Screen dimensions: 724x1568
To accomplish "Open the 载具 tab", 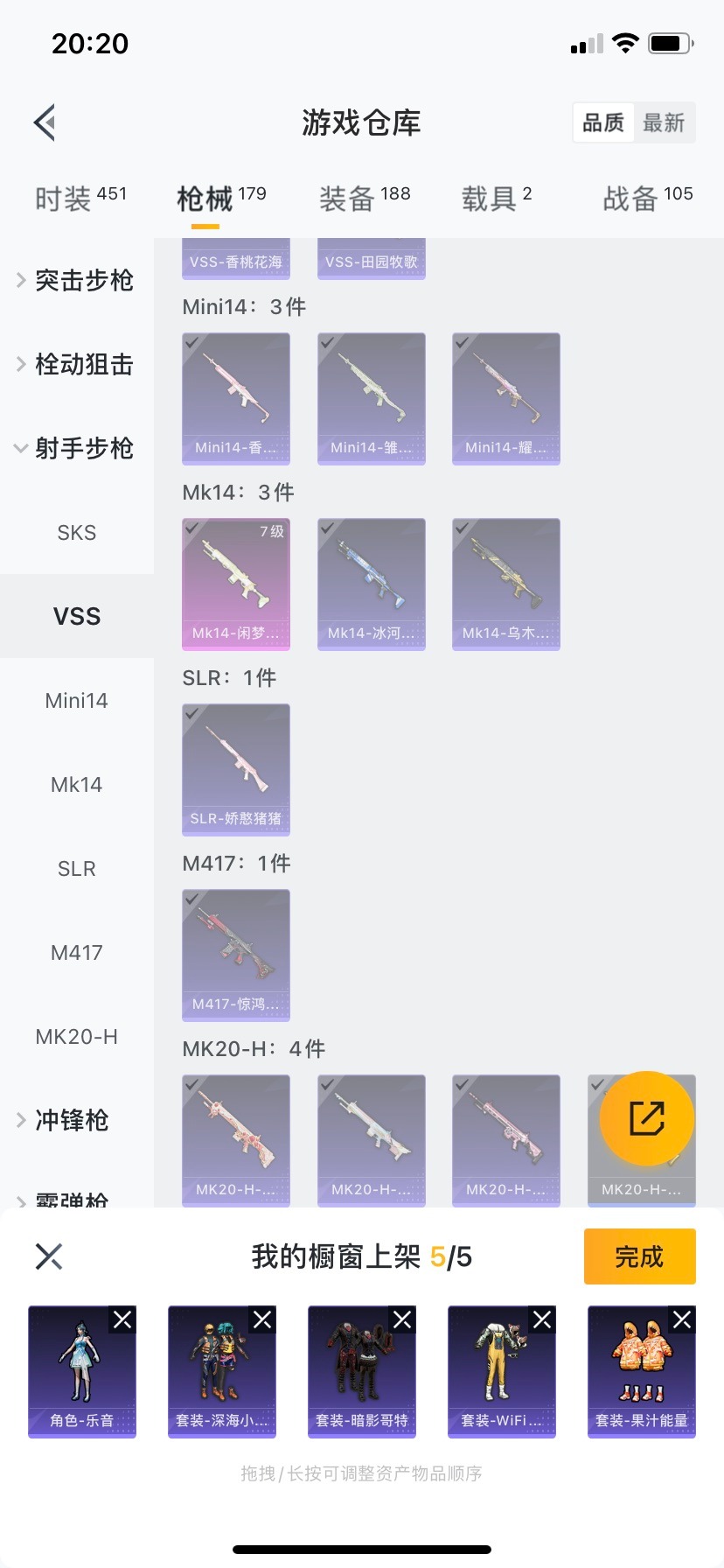I will tap(496, 199).
